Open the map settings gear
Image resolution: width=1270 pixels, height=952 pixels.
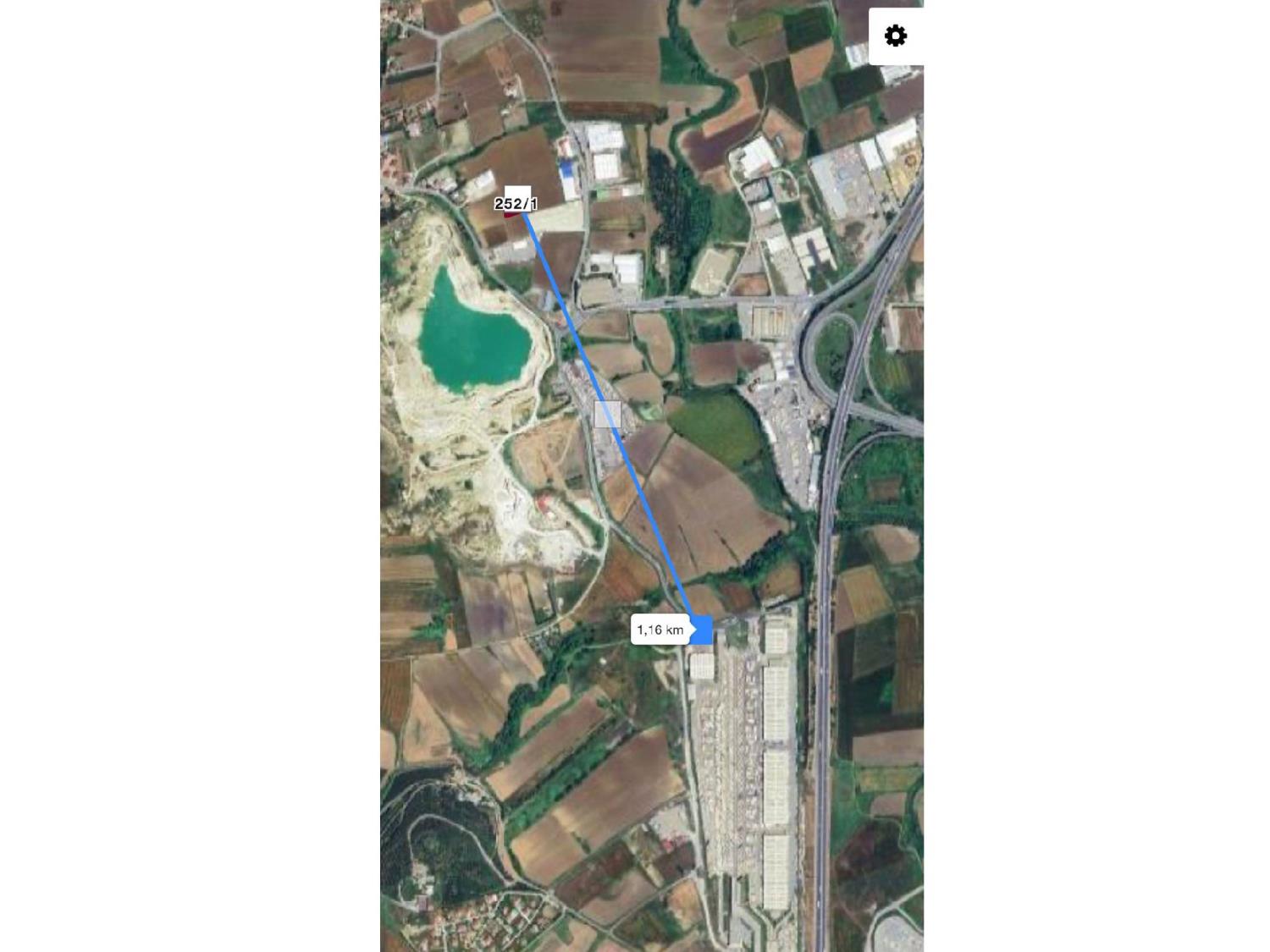(895, 36)
